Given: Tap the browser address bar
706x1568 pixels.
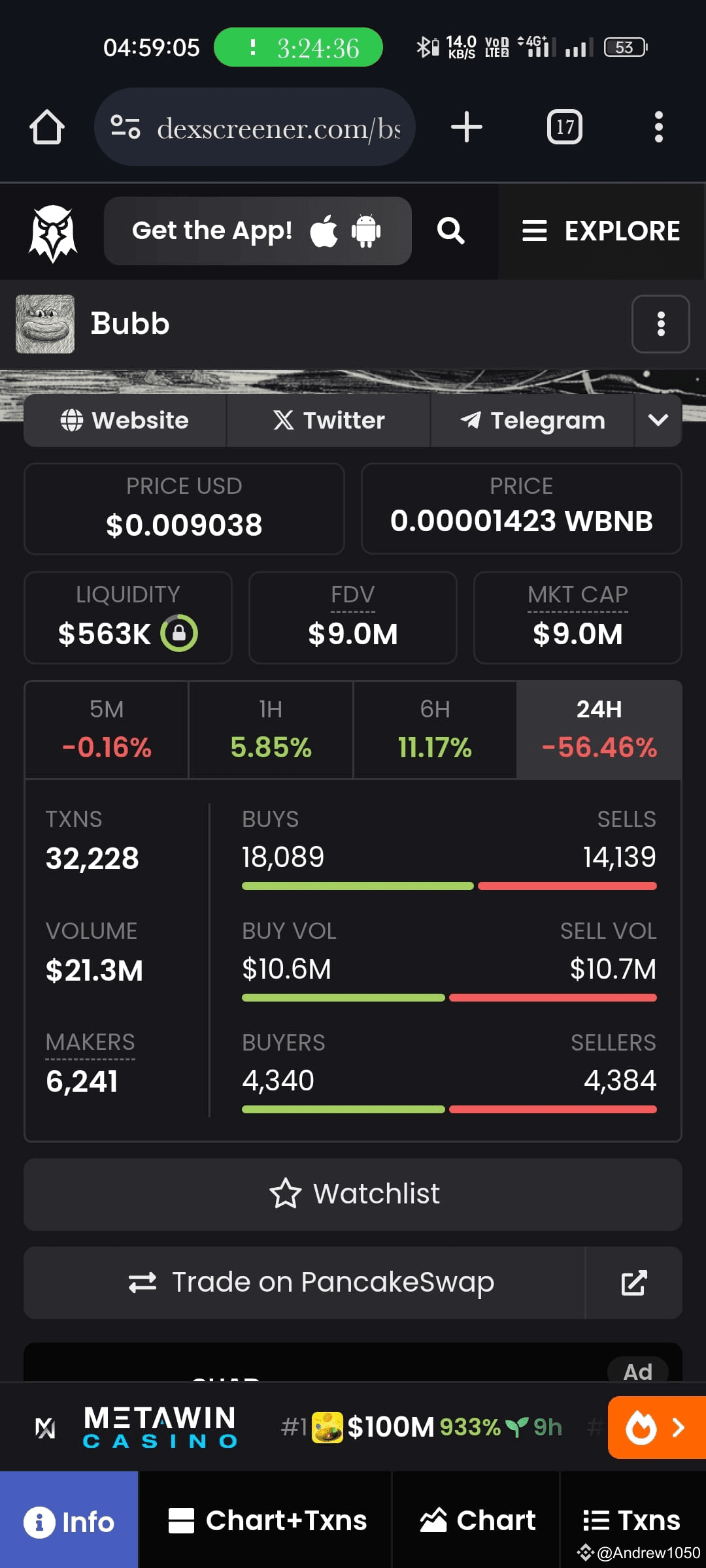Looking at the screenshot, I should pyautogui.click(x=255, y=127).
